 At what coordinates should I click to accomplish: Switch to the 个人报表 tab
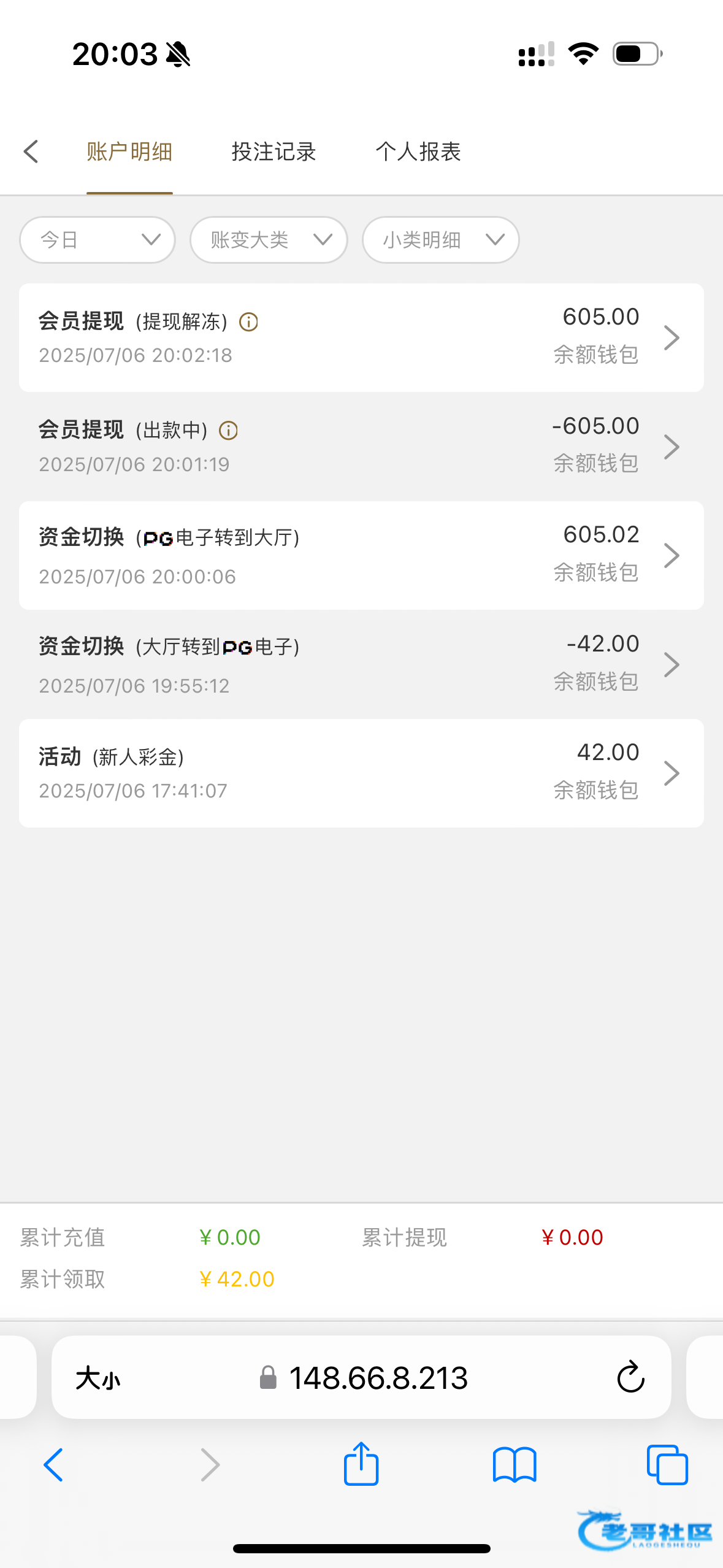point(418,152)
